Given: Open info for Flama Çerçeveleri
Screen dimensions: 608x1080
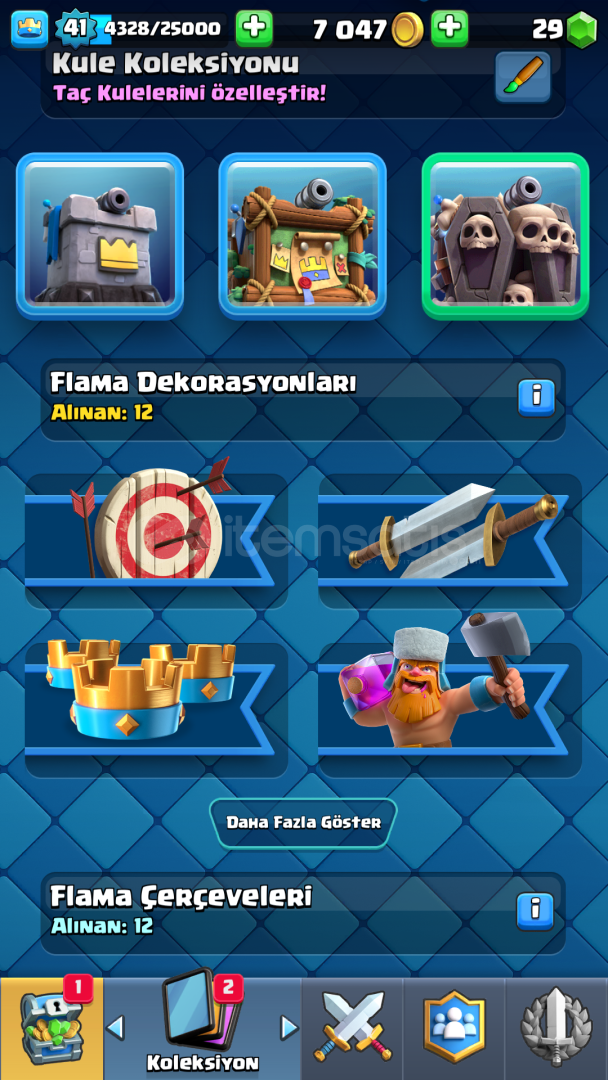Looking at the screenshot, I should click(x=535, y=911).
